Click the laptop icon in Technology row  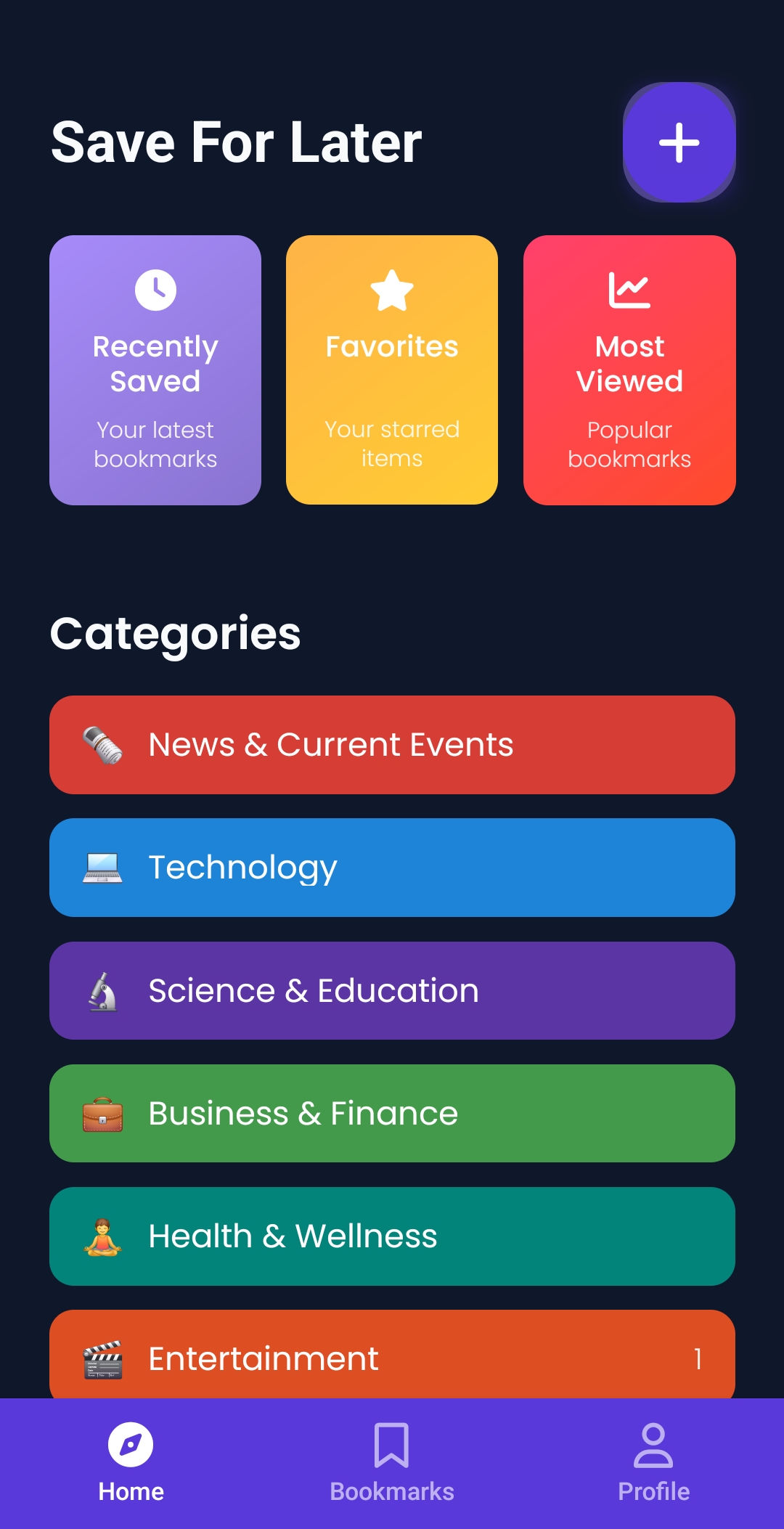103,867
